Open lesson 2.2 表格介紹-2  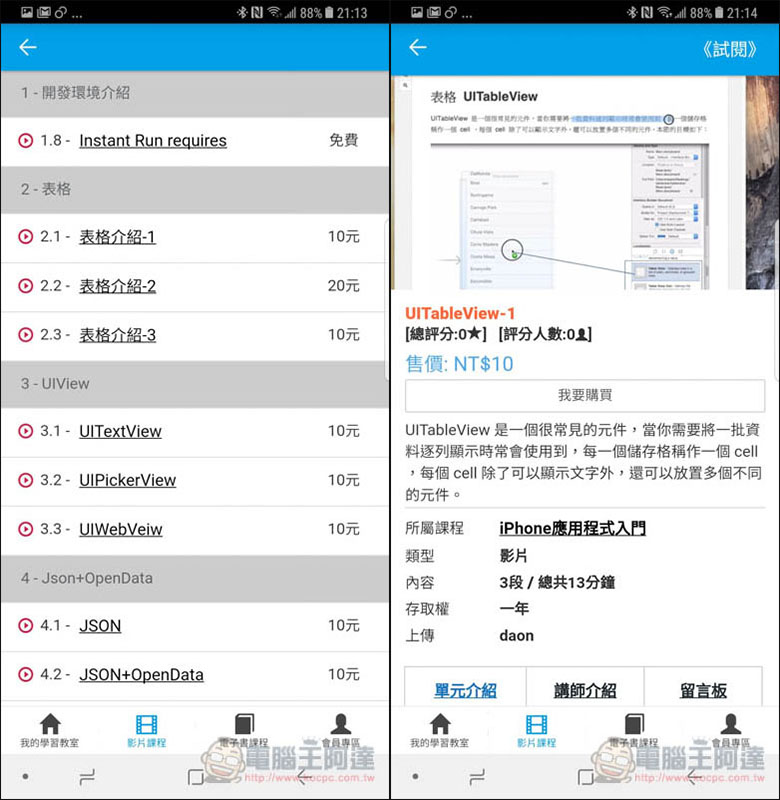(x=117, y=286)
